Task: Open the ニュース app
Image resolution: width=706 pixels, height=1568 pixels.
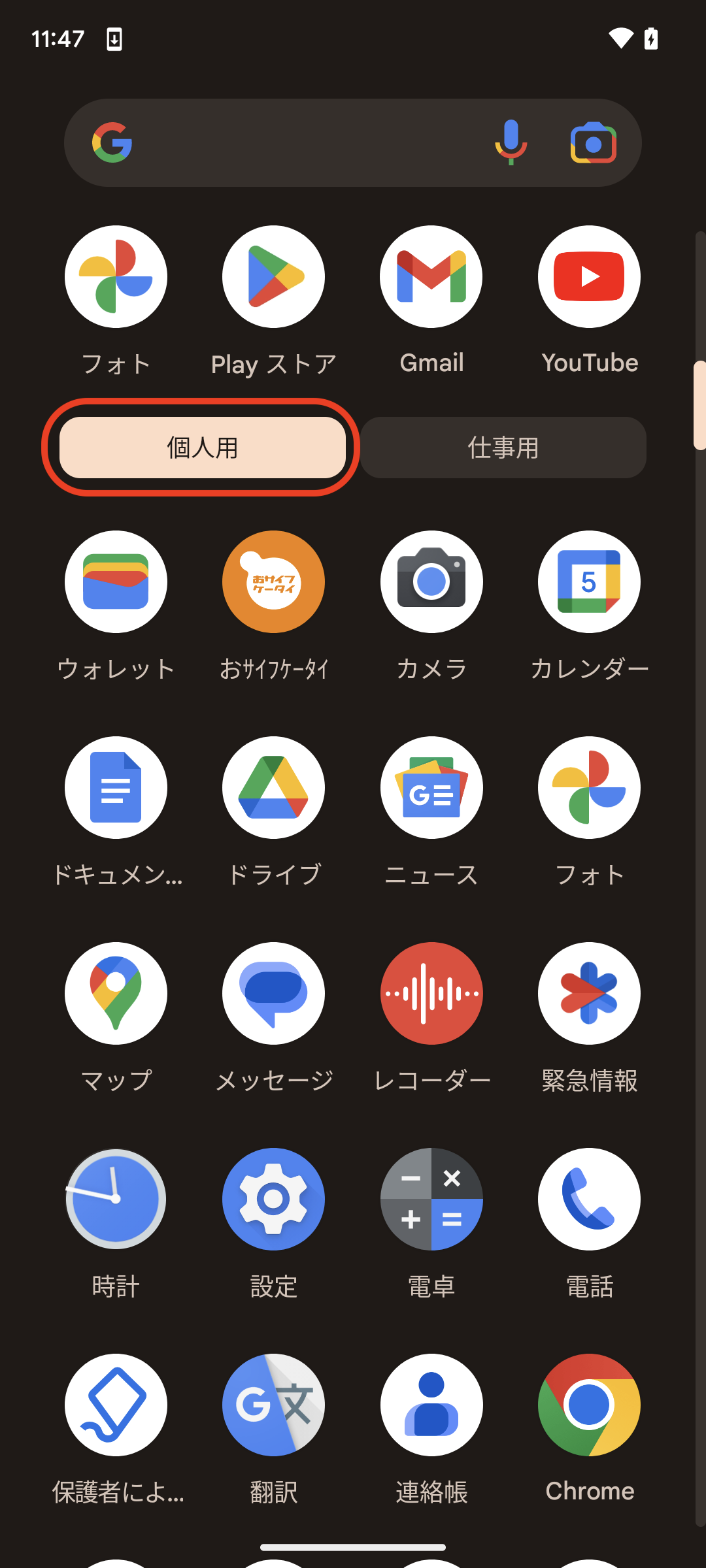Action: click(431, 787)
